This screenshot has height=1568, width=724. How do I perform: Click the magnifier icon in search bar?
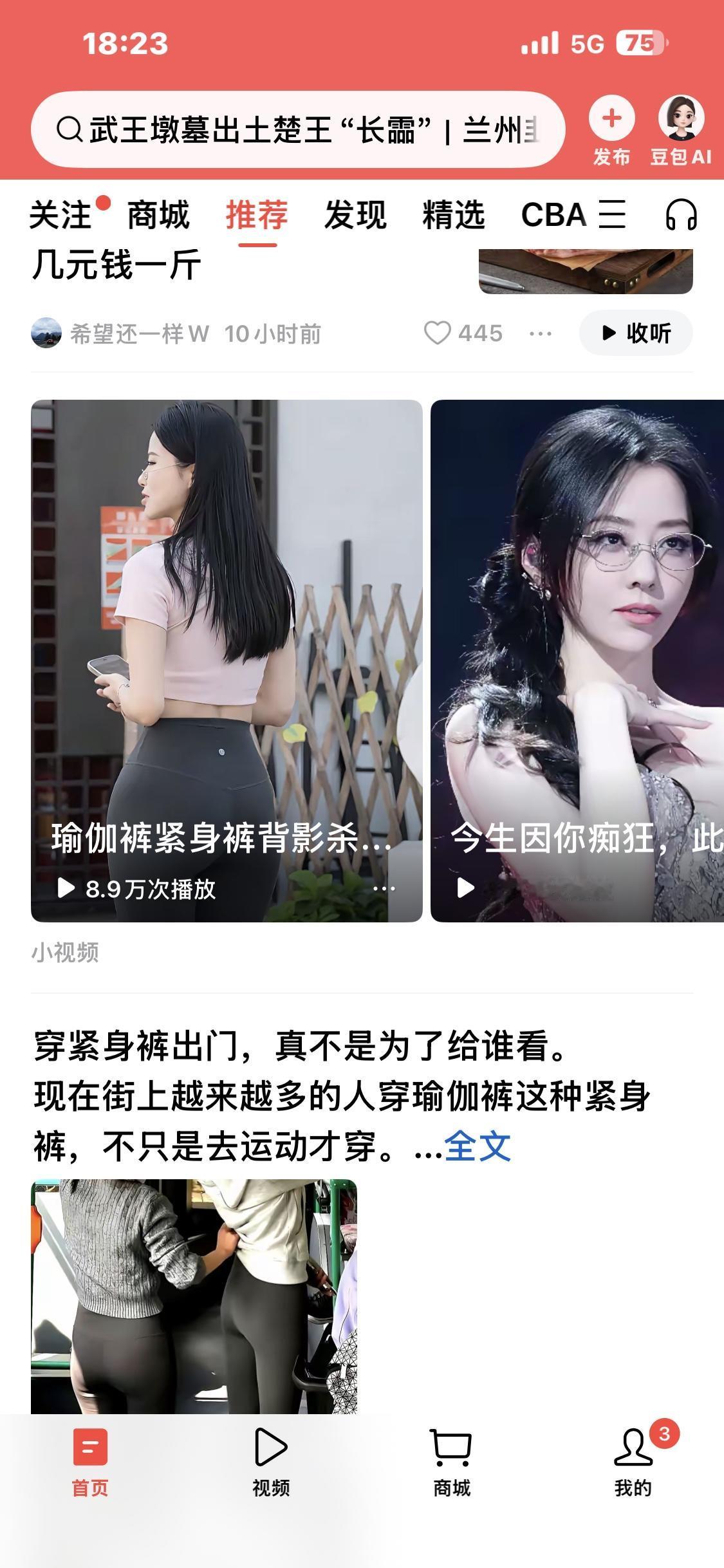[x=69, y=129]
